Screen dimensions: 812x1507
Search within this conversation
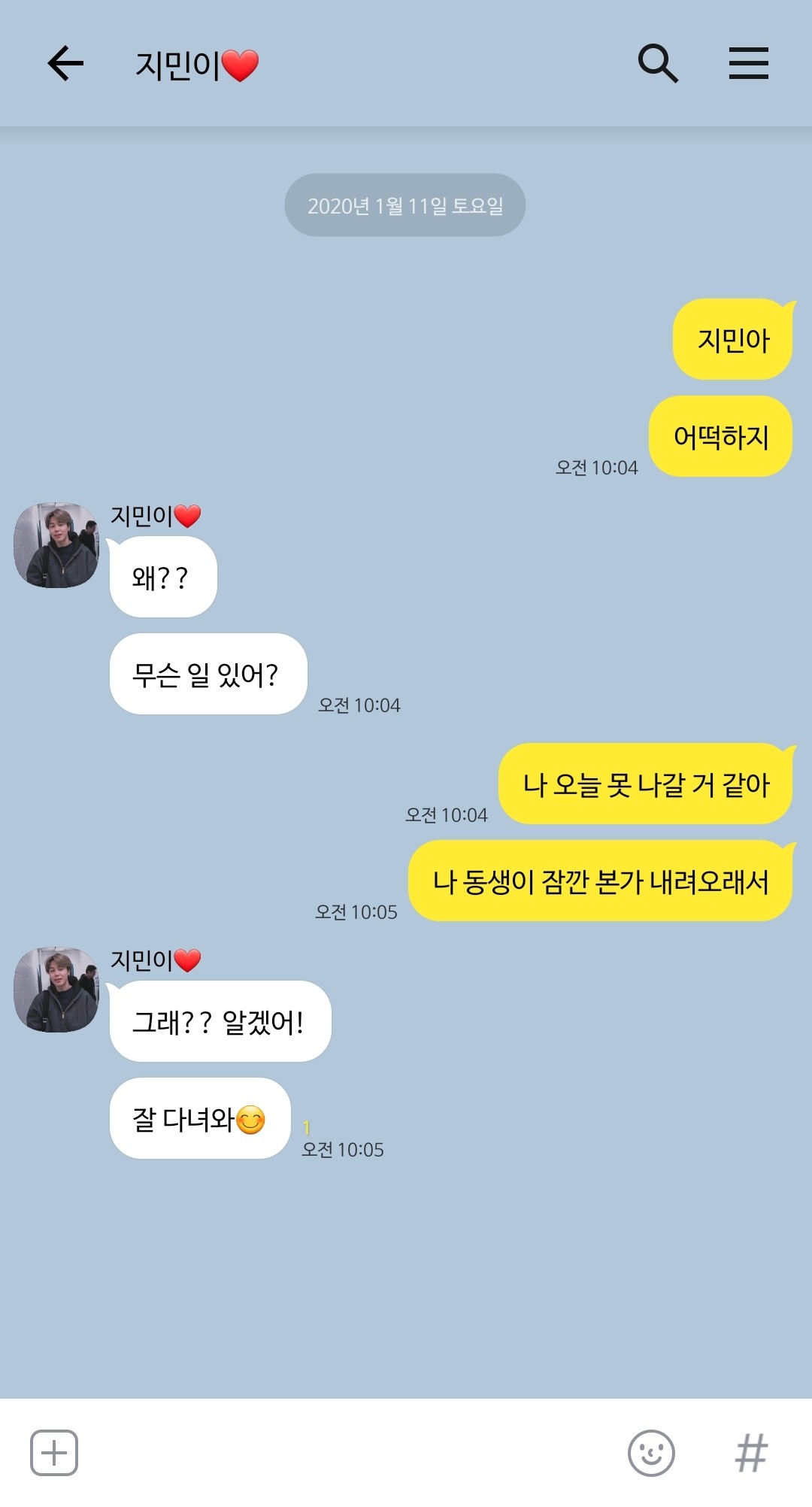click(658, 63)
